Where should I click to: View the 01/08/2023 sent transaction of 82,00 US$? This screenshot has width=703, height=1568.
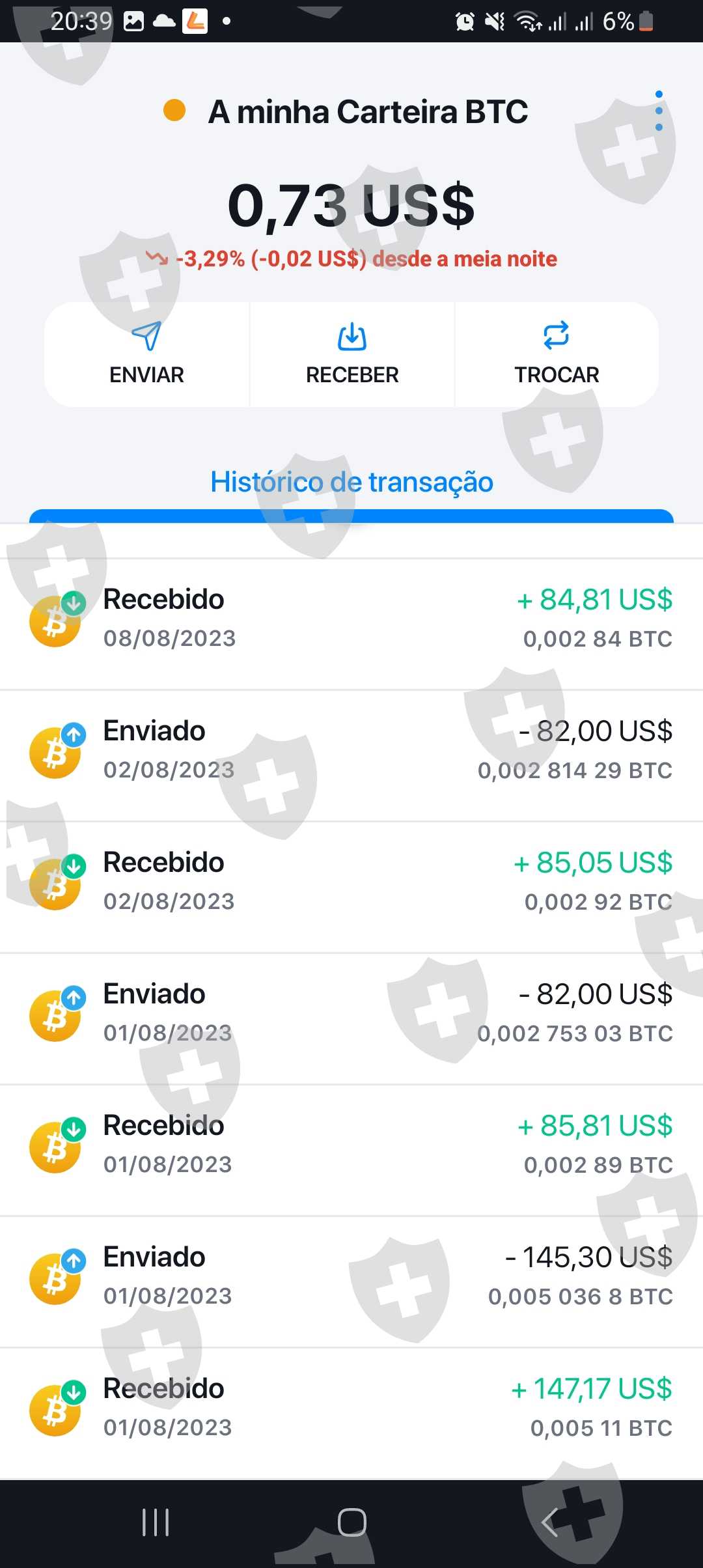(351, 1013)
